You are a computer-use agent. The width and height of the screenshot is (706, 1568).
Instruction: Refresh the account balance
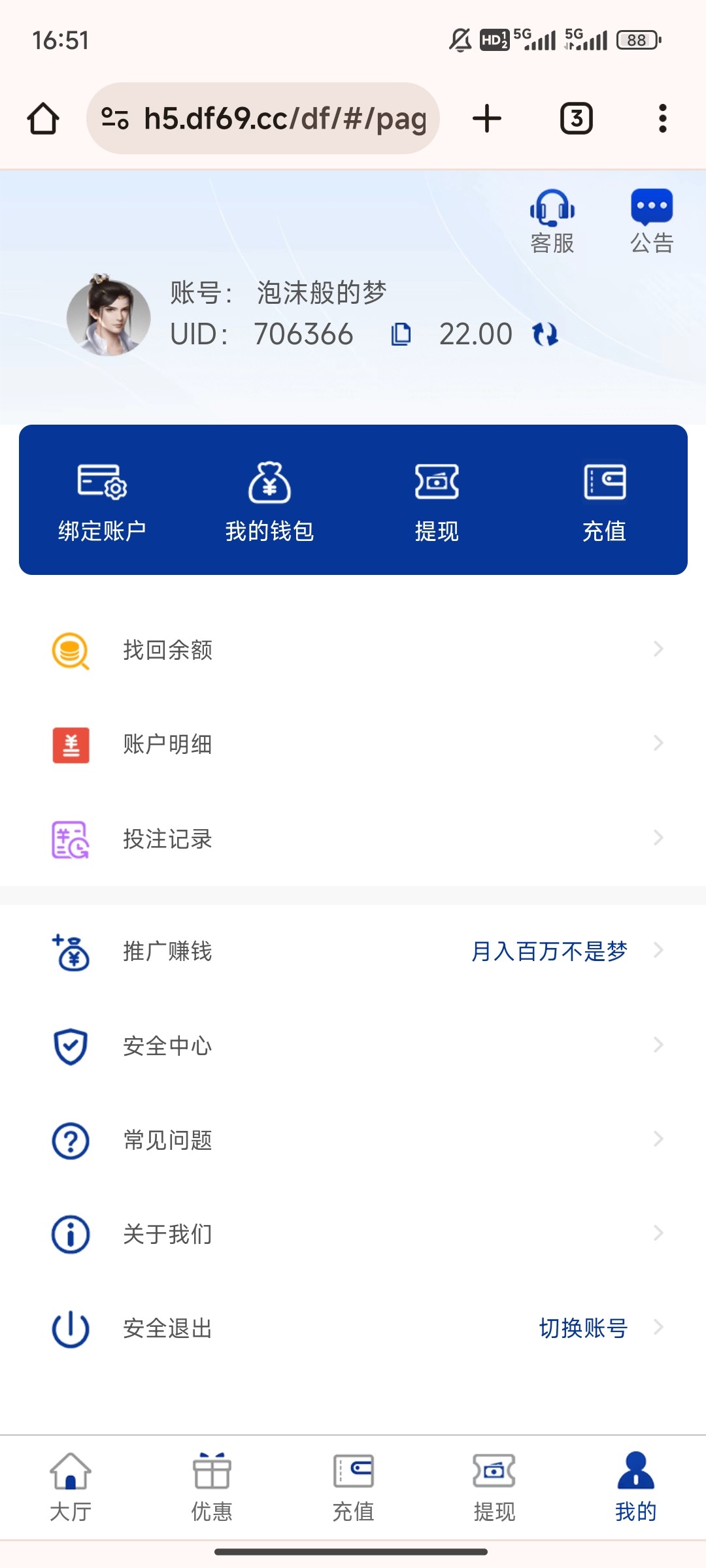coord(545,335)
